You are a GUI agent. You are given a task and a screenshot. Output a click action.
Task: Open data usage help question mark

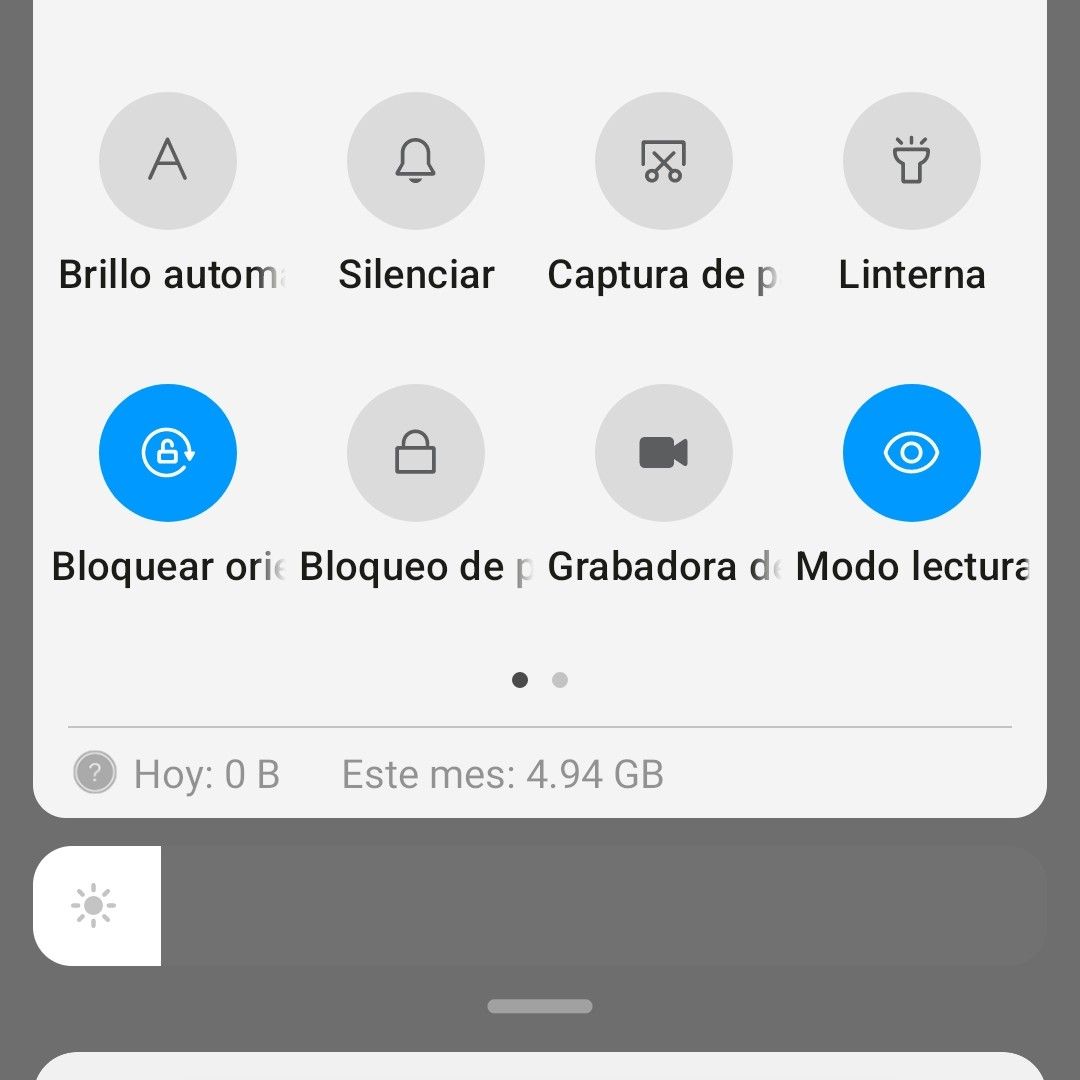[95, 773]
